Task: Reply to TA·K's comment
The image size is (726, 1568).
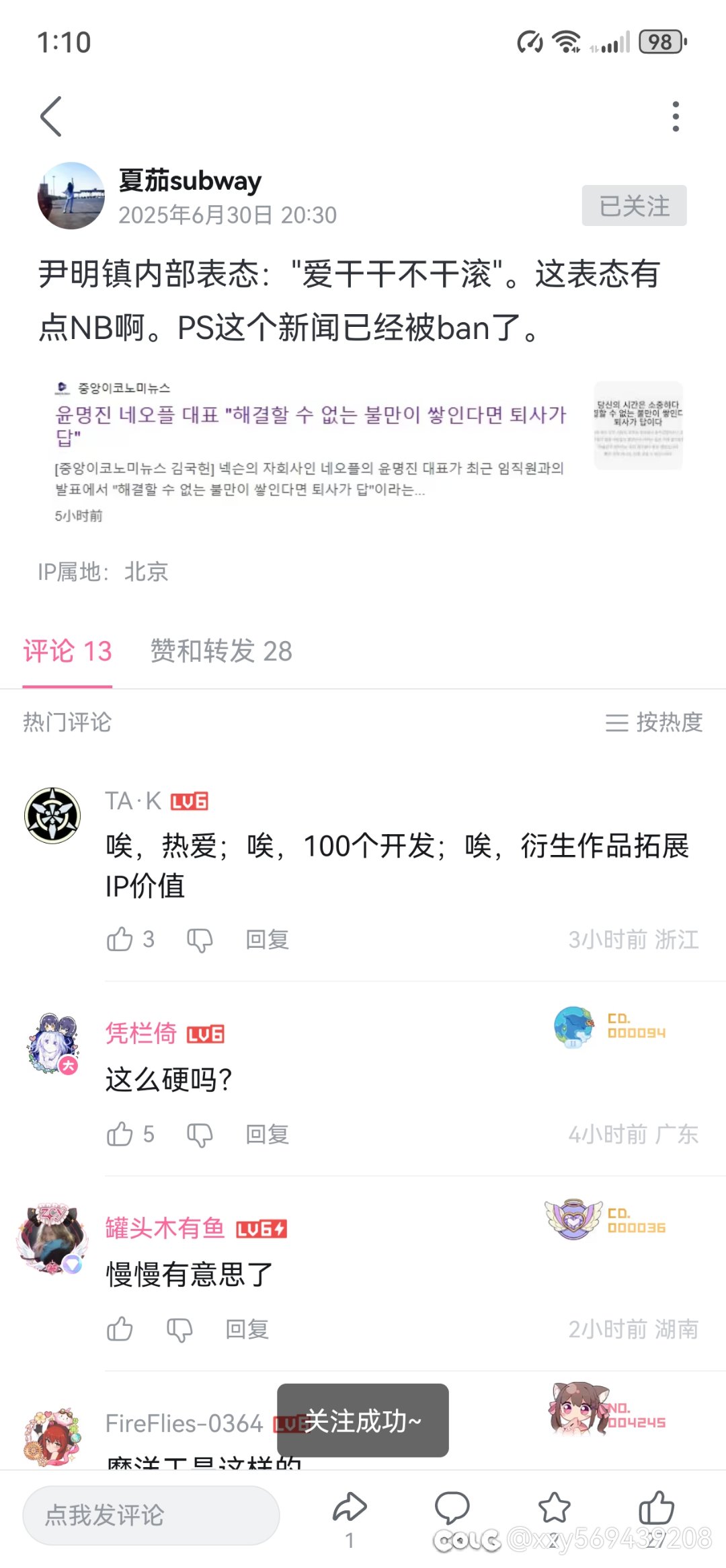Action: pos(267,940)
